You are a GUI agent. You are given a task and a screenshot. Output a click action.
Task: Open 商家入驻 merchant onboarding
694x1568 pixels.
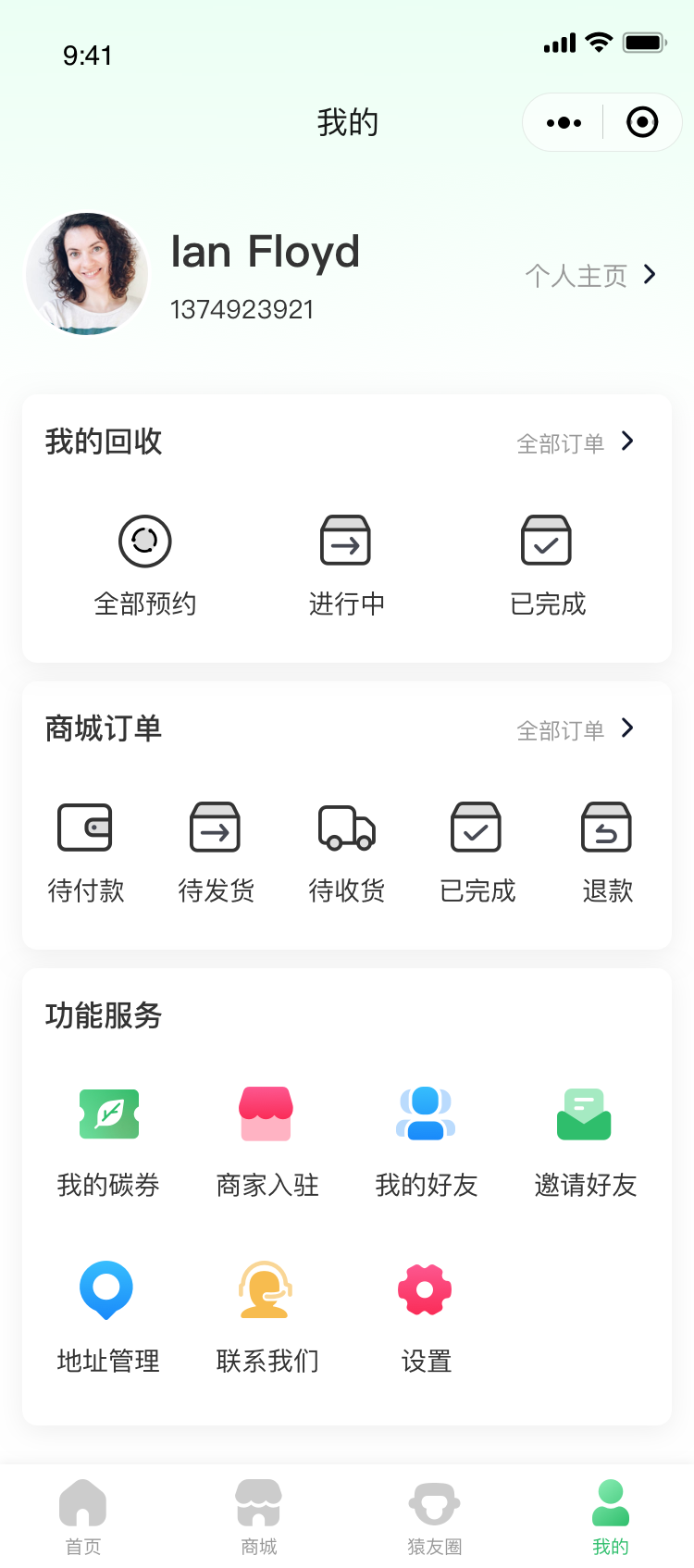(266, 1134)
